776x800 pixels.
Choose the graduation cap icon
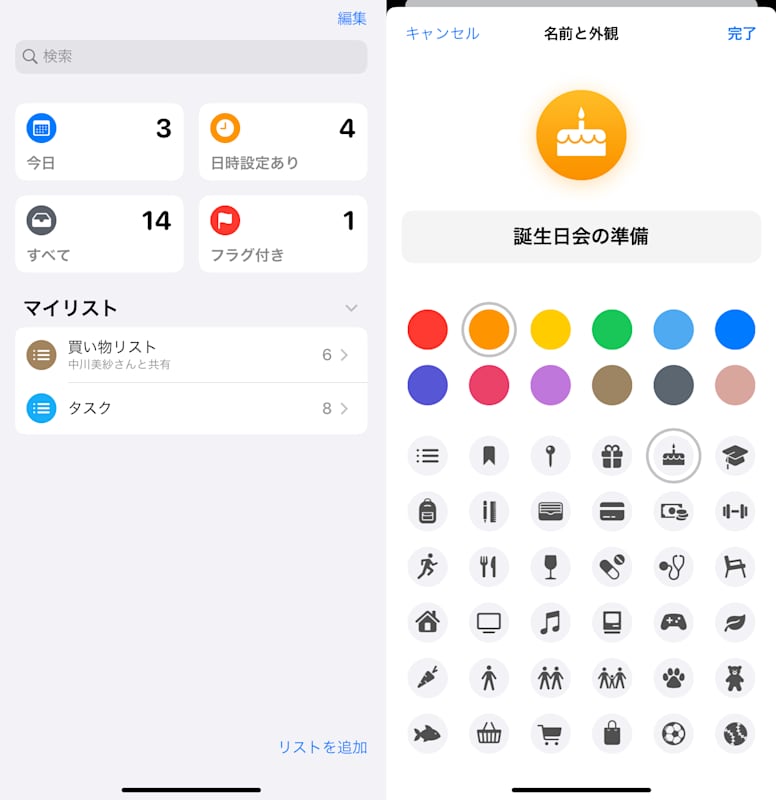[735, 456]
